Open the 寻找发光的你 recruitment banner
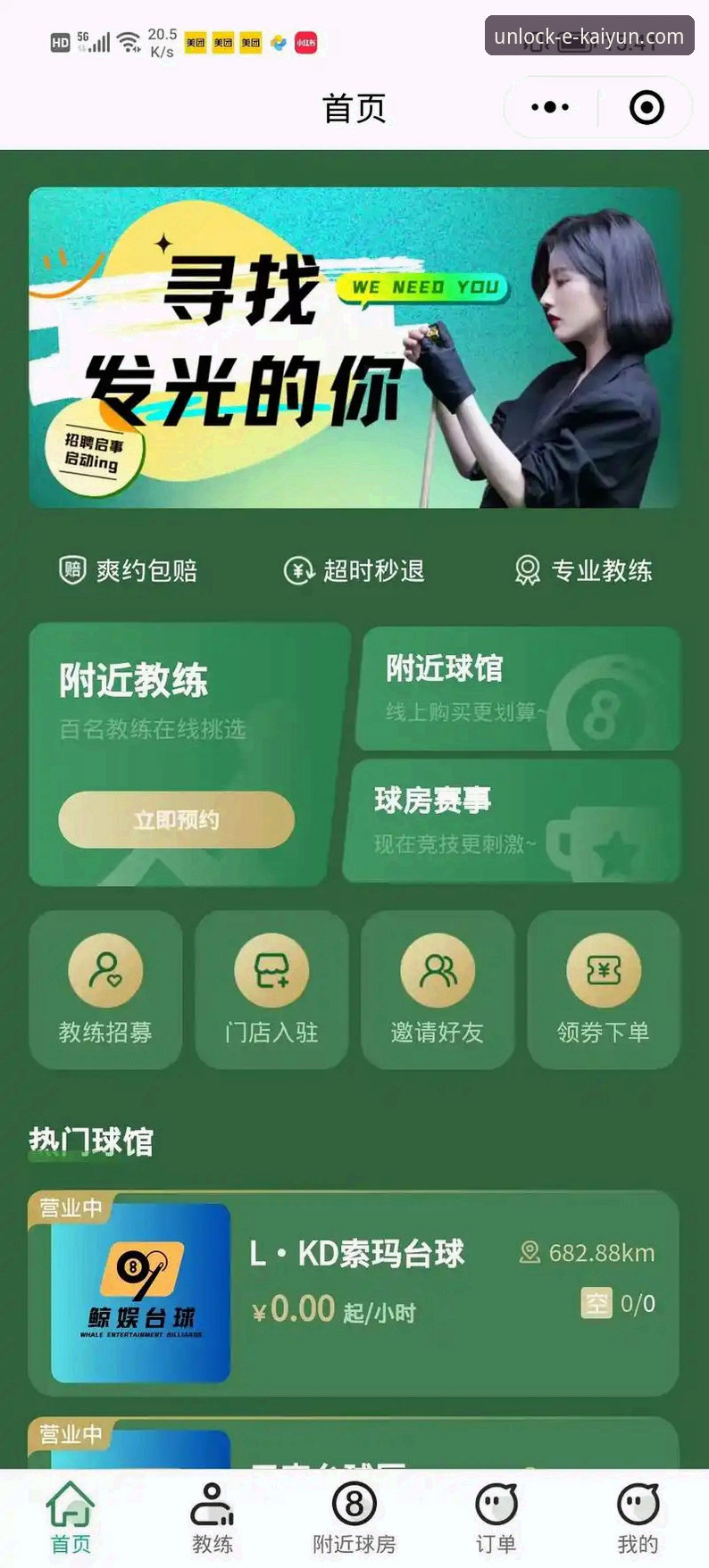 354,346
